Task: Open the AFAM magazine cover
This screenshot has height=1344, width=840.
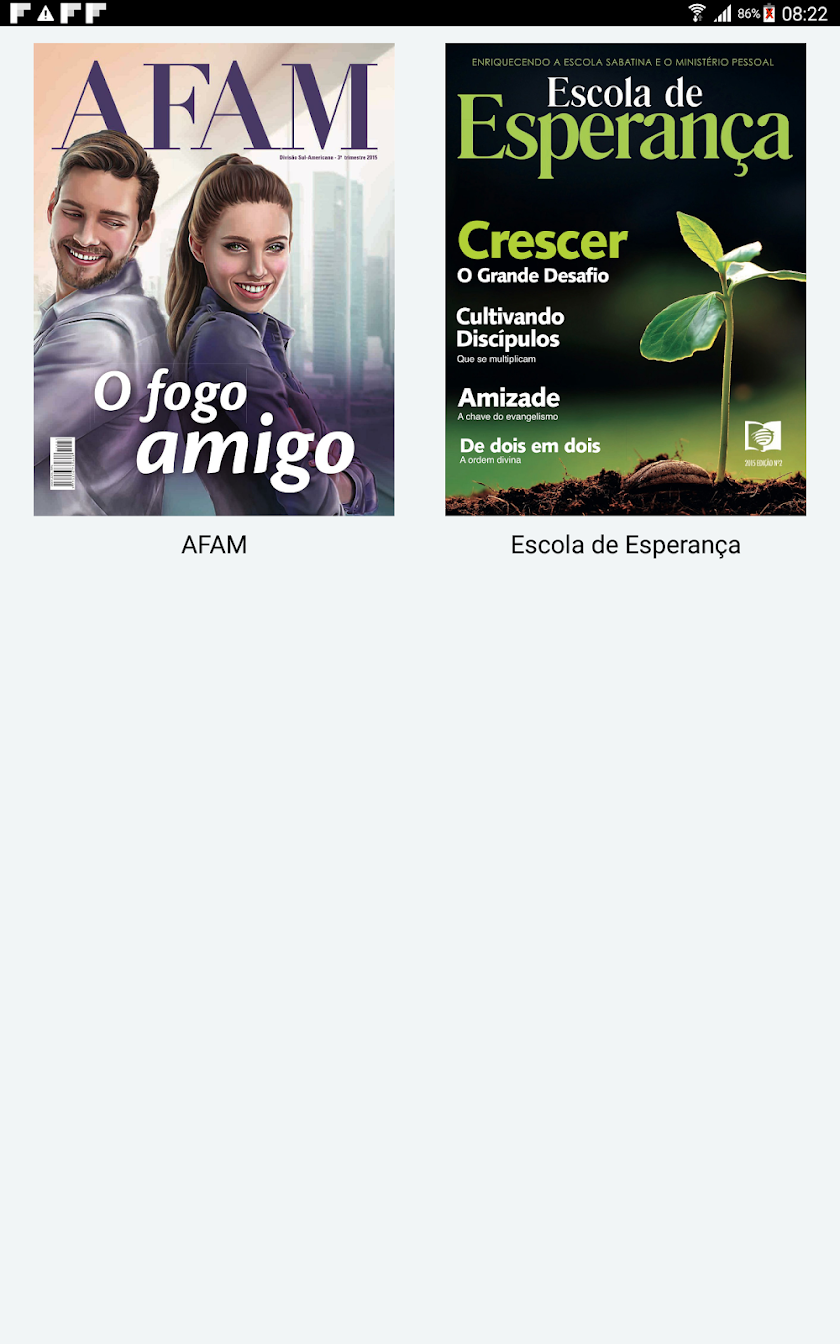Action: click(214, 279)
